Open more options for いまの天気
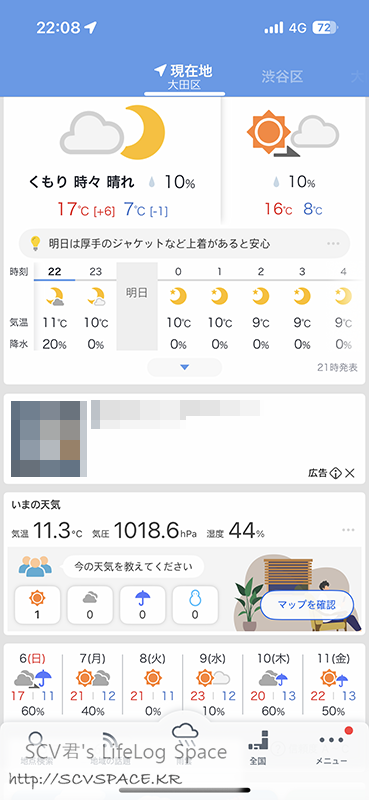 [x=348, y=530]
